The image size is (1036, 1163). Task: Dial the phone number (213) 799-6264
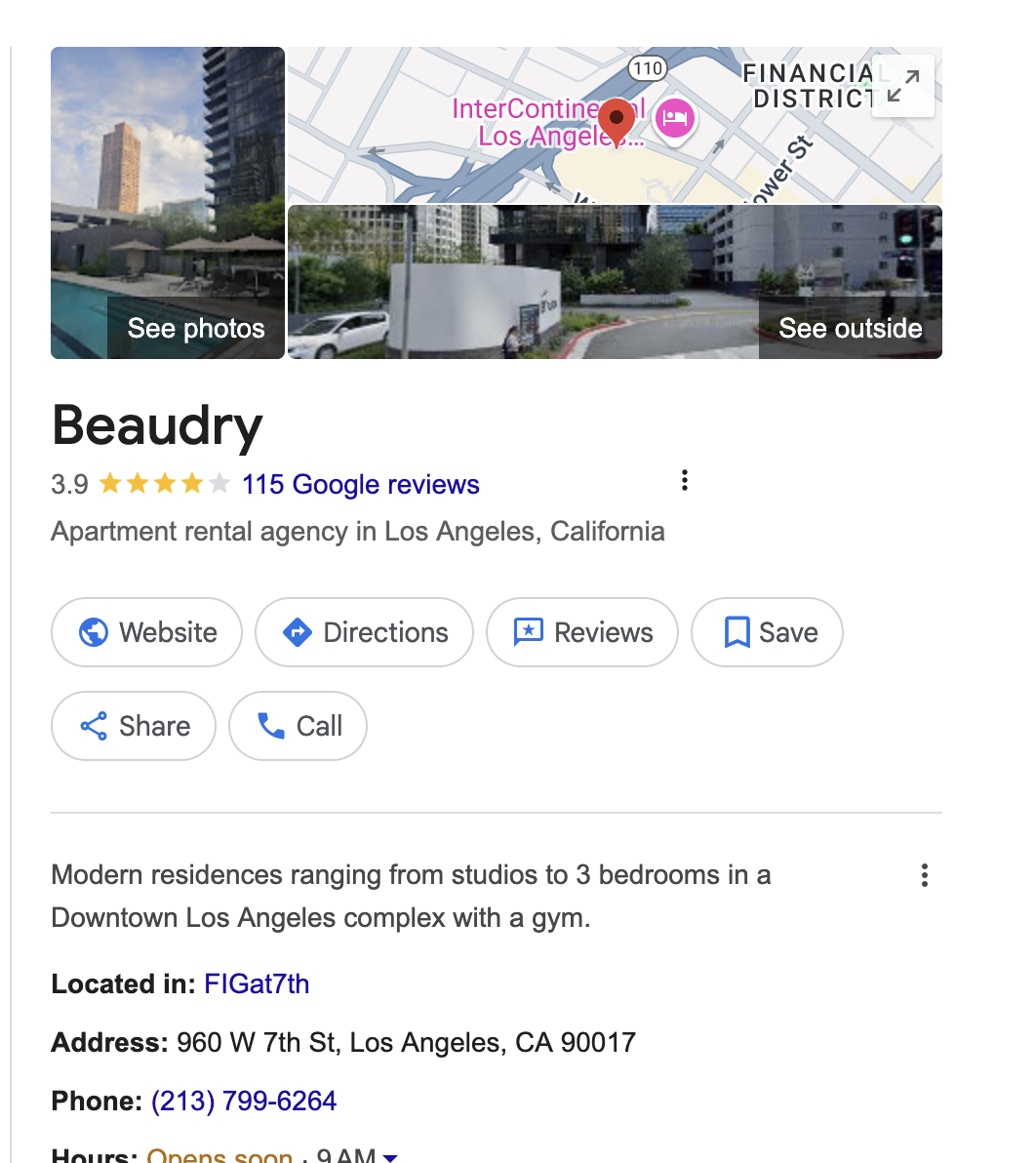[244, 1102]
